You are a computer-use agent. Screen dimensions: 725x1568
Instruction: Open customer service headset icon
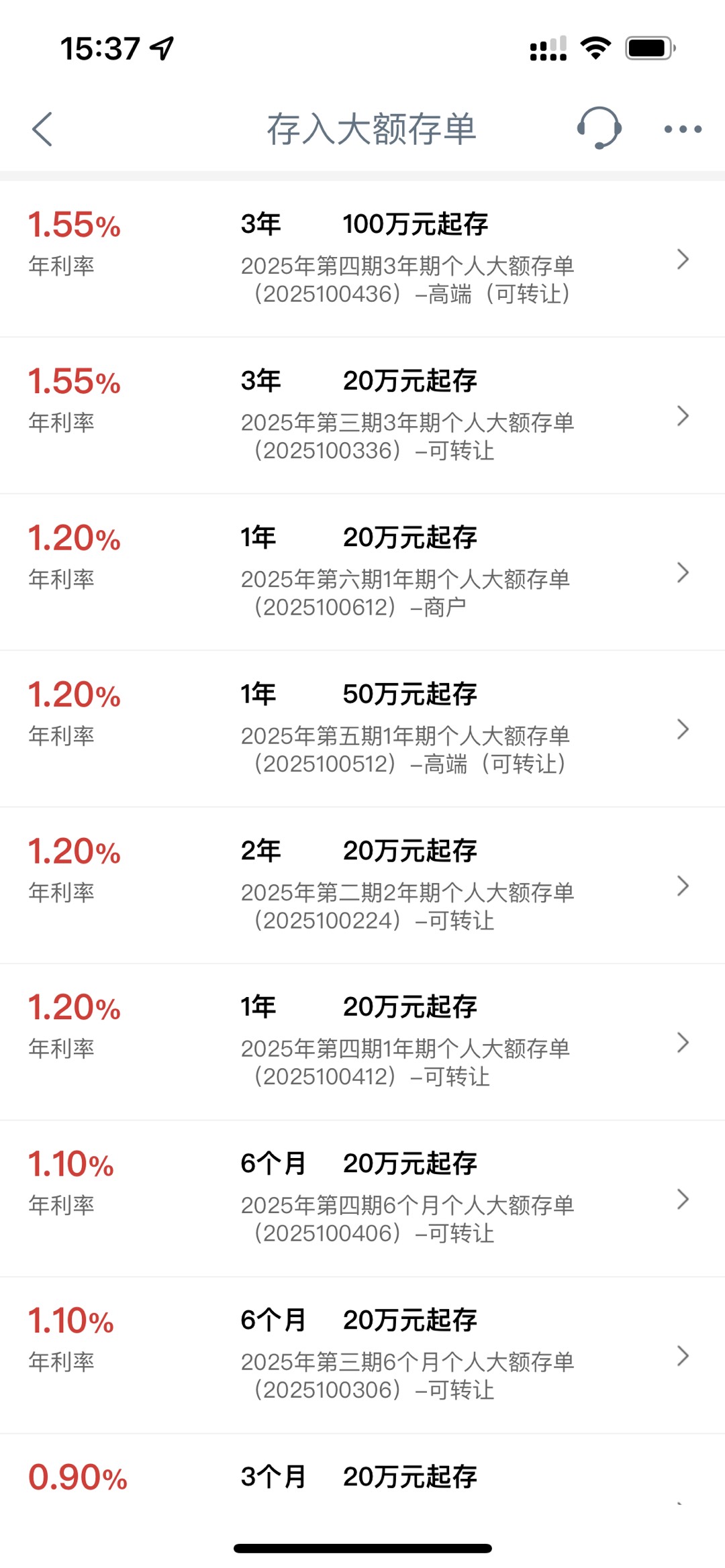coord(599,128)
